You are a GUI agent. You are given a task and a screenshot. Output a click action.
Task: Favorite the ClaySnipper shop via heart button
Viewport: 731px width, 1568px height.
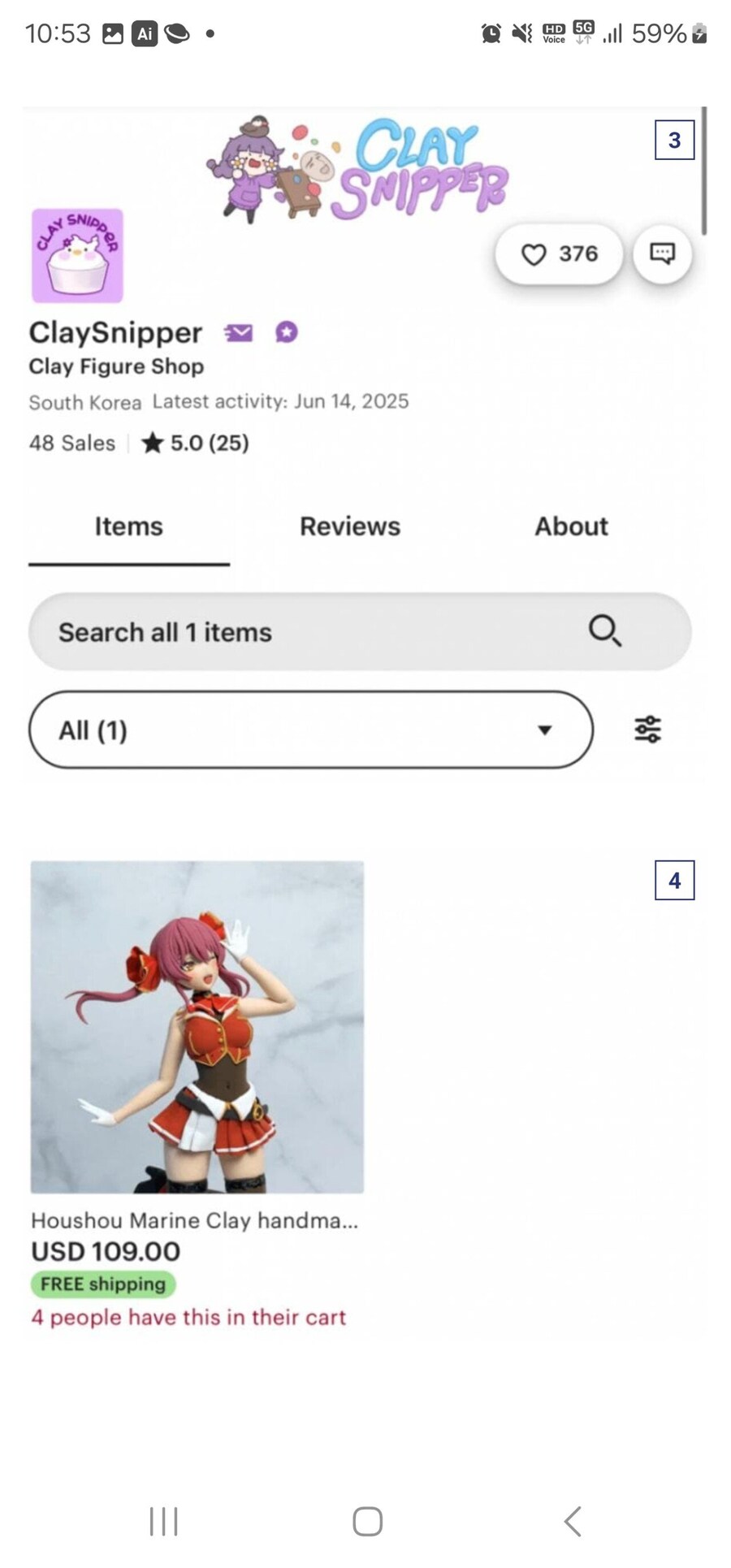[558, 254]
